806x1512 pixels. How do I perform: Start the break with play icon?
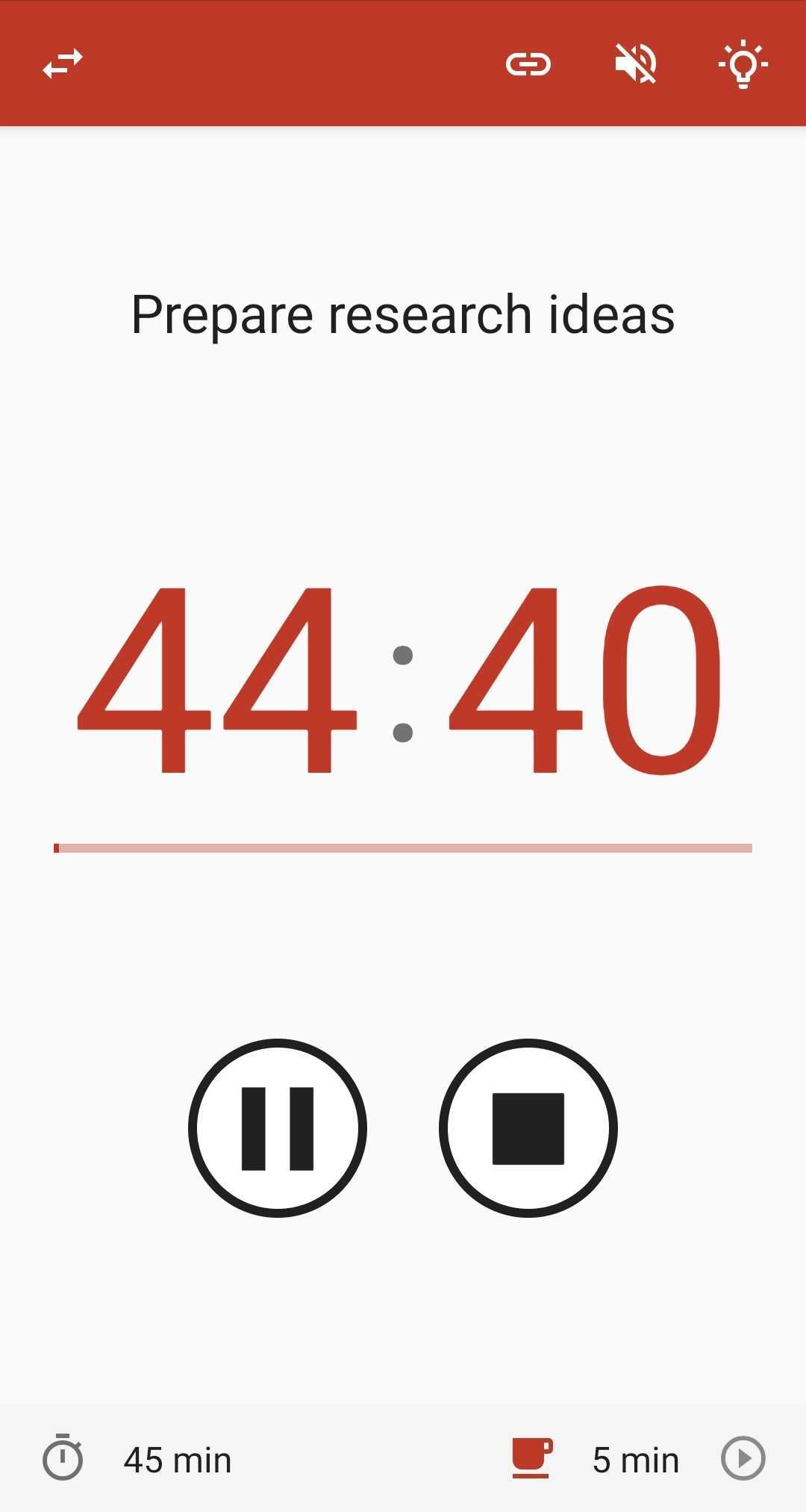pos(743,1457)
